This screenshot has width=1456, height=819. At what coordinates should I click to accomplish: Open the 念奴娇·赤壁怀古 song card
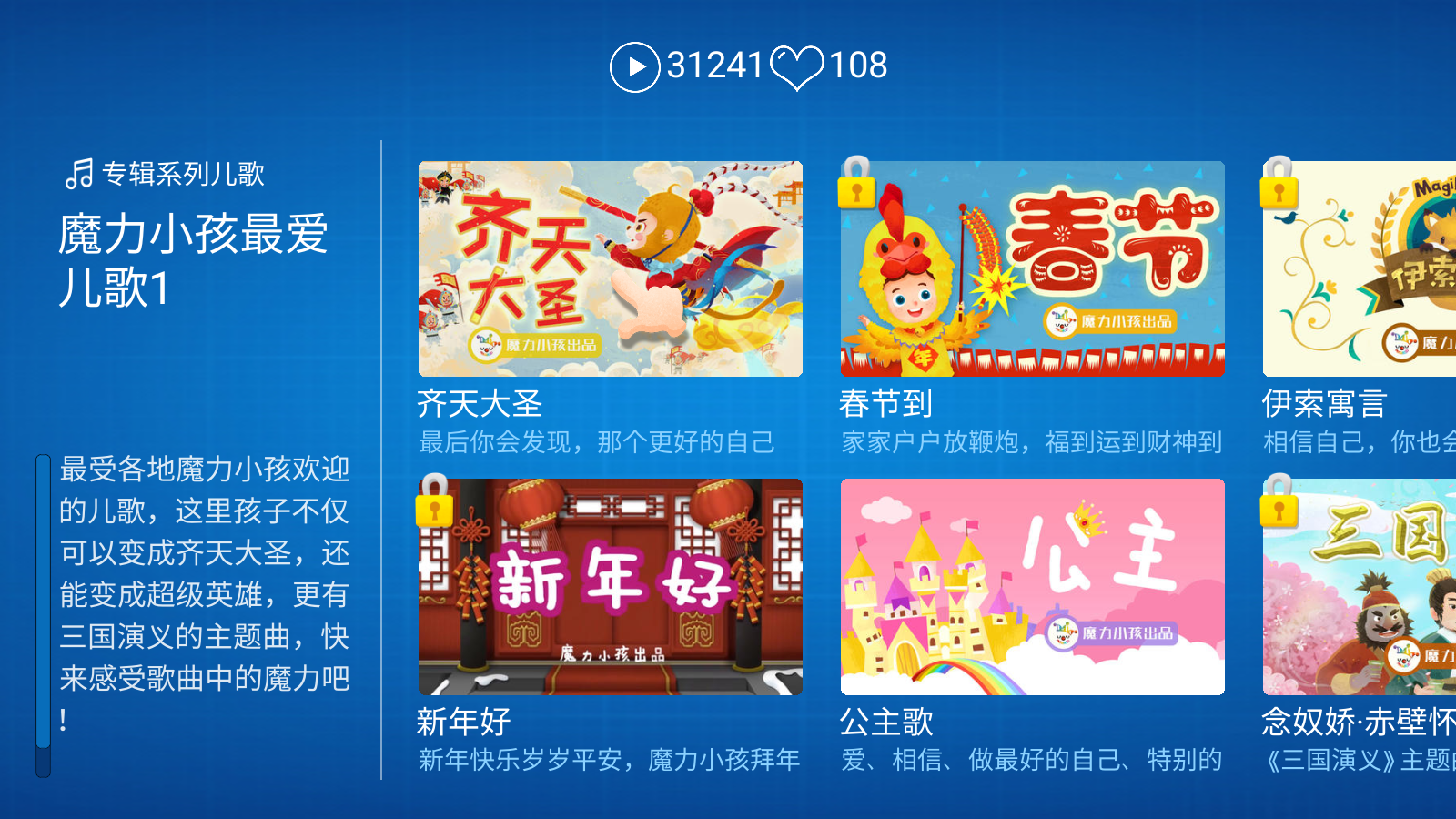[x=1360, y=587]
